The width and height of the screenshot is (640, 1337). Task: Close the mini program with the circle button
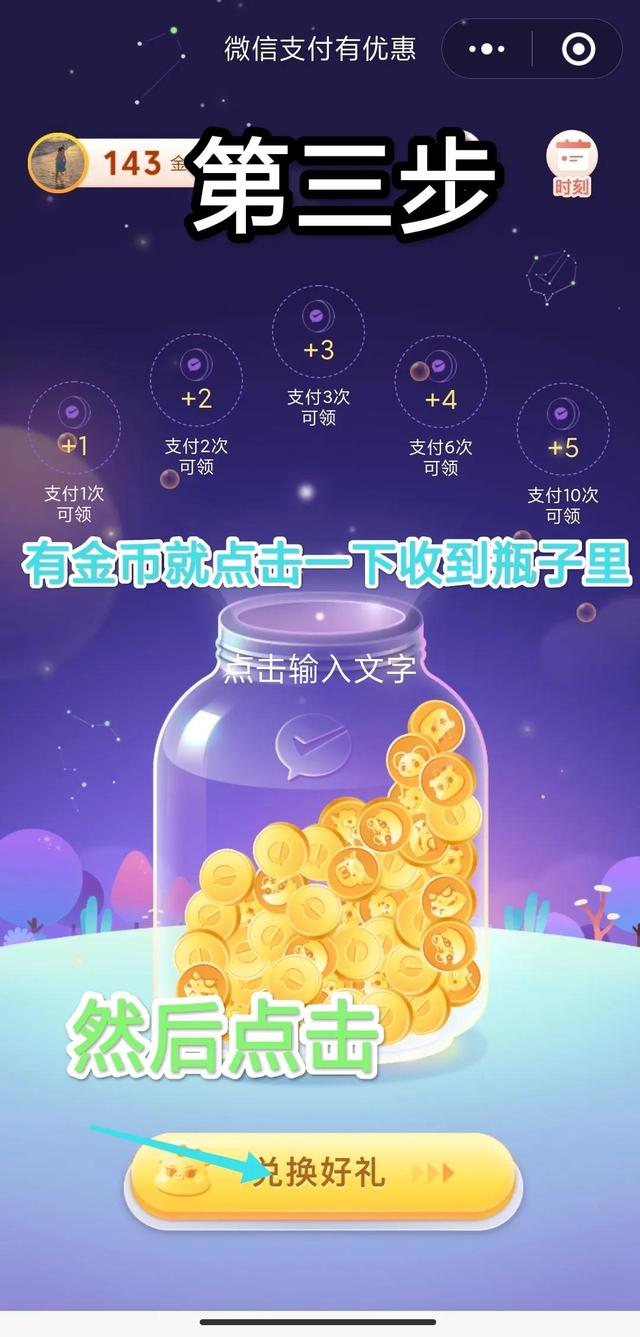click(x=578, y=49)
